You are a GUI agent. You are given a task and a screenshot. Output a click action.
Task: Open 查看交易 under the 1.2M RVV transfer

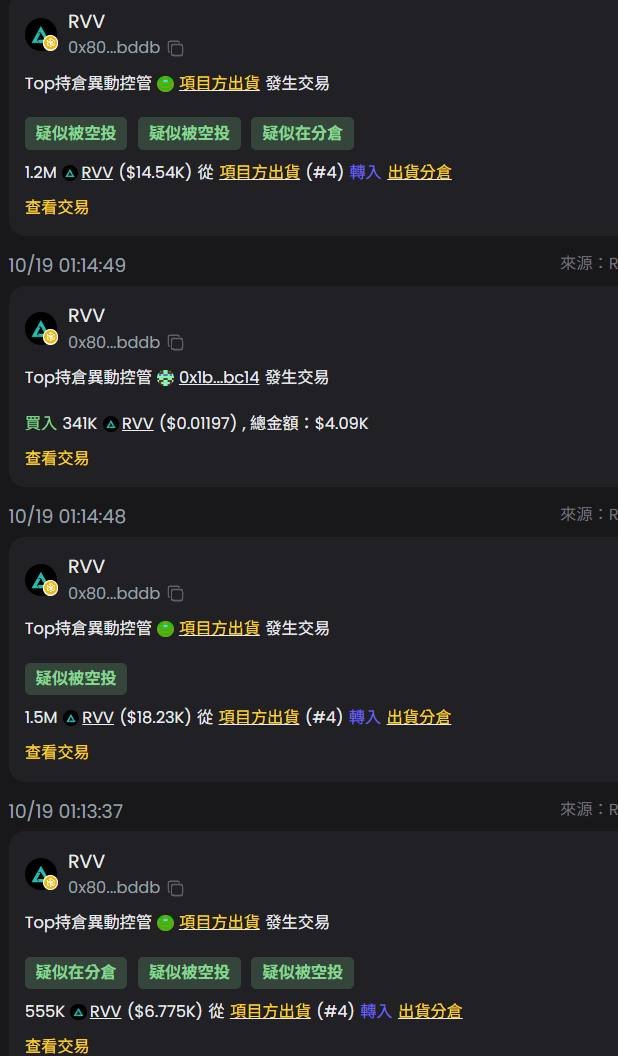click(x=57, y=207)
